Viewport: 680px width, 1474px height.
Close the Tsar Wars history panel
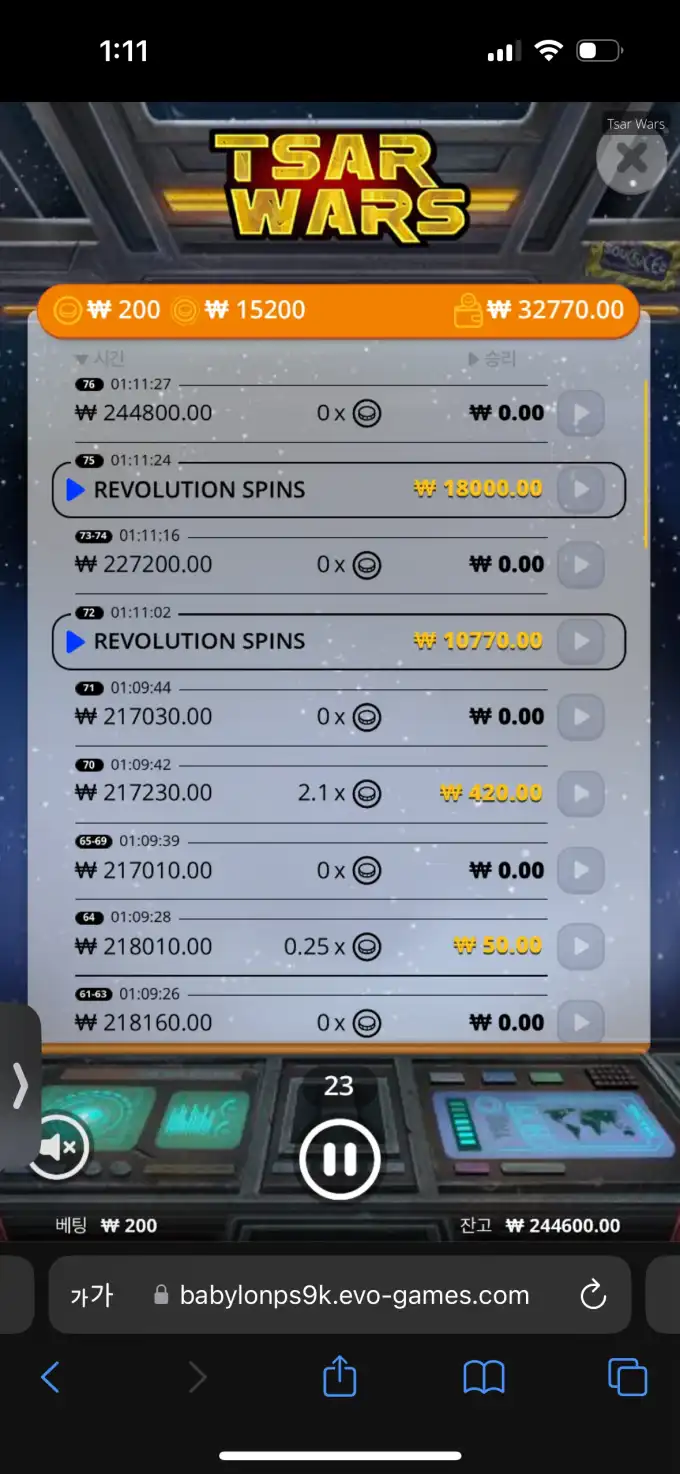point(631,157)
